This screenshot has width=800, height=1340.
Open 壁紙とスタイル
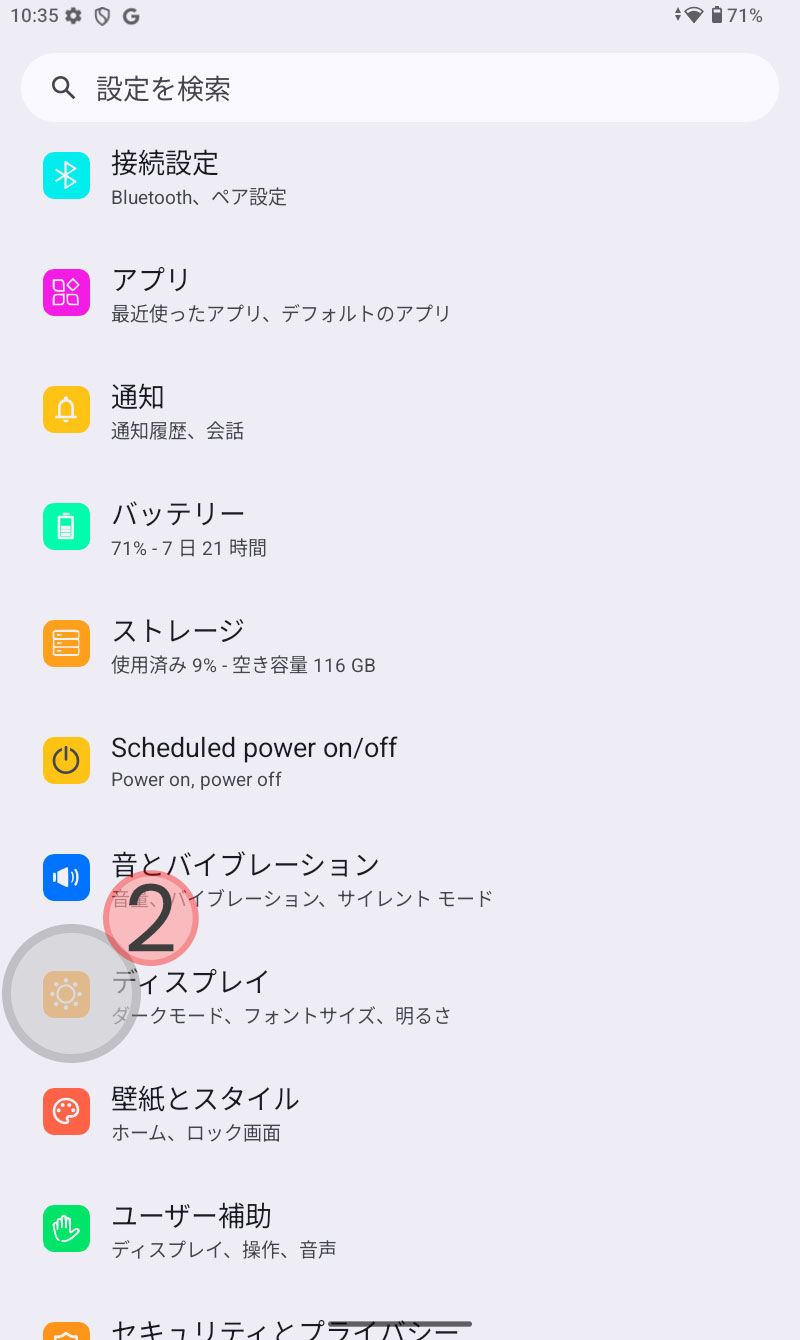tap(400, 1113)
